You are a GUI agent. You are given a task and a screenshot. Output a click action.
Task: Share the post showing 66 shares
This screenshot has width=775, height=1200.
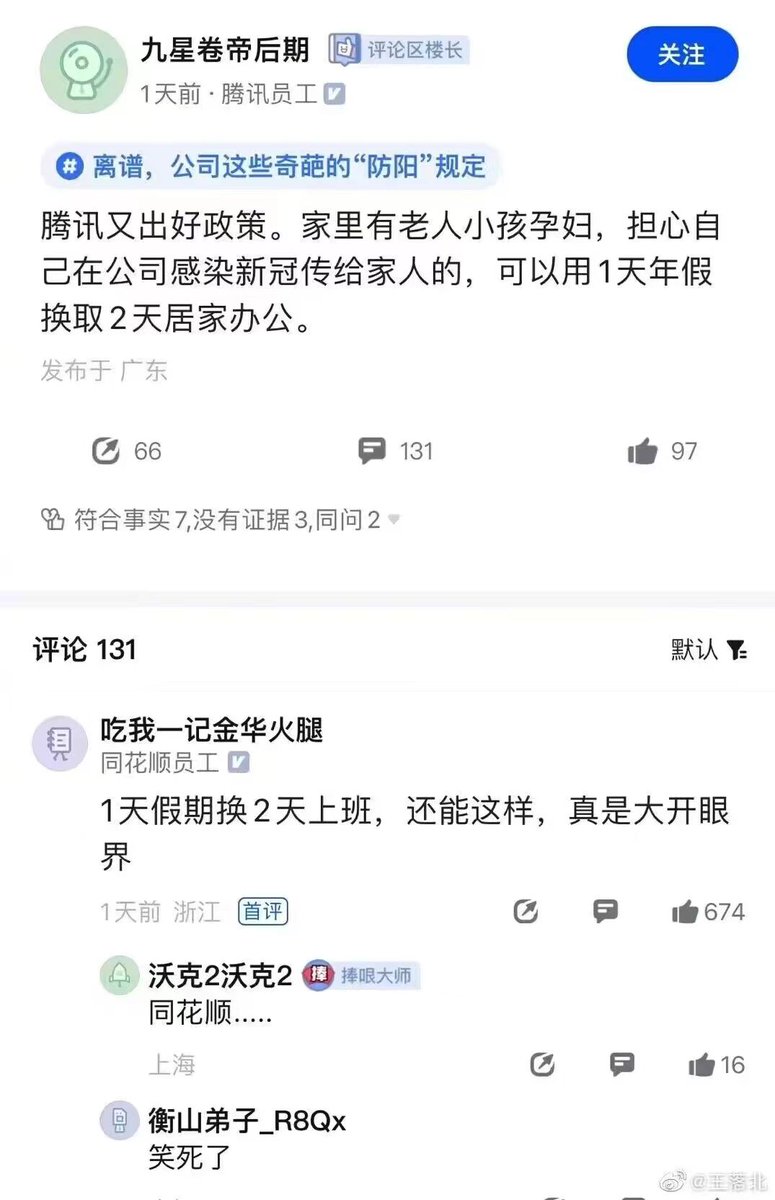(x=106, y=451)
